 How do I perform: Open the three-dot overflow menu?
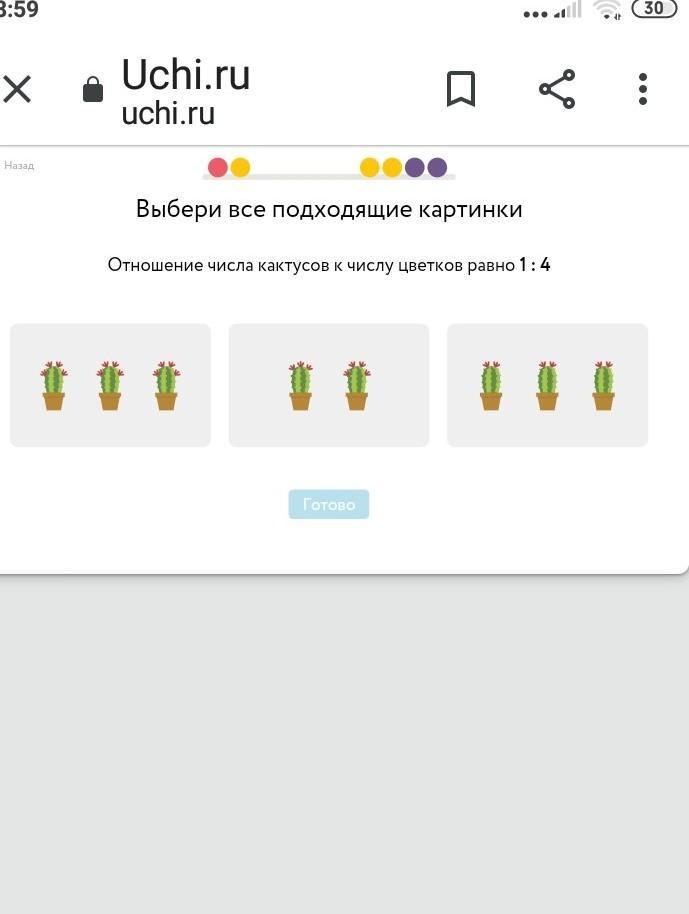[x=643, y=89]
